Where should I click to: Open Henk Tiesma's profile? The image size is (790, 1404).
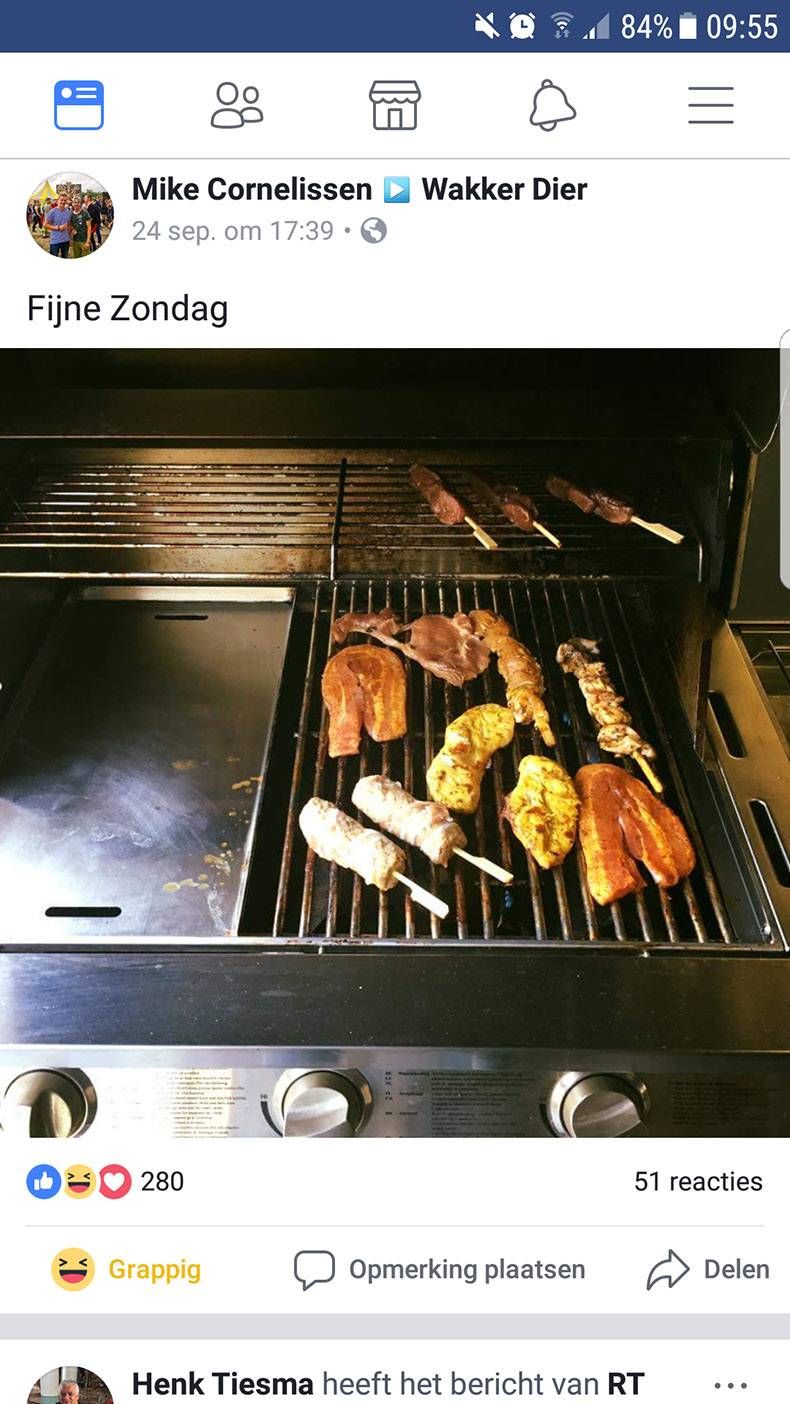click(x=222, y=1384)
